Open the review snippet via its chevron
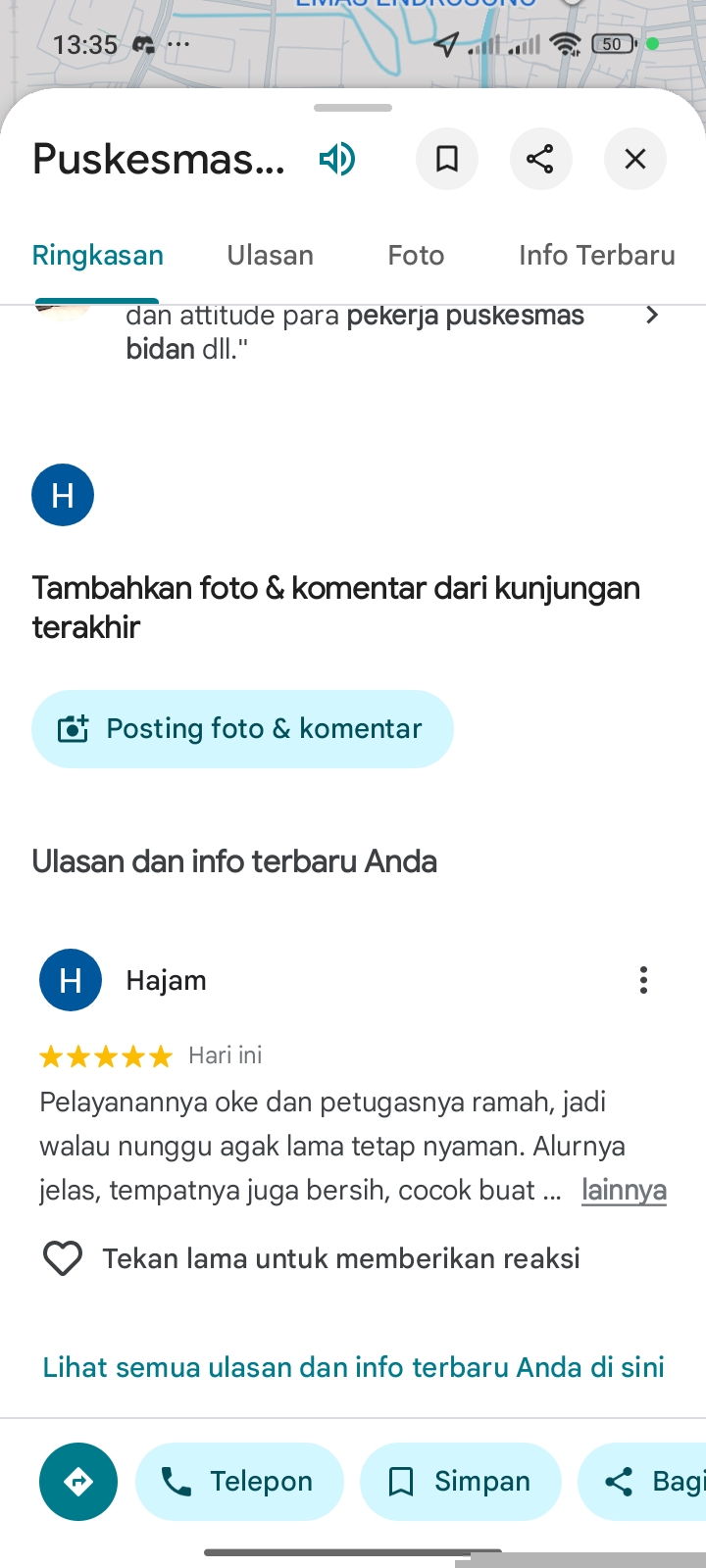Viewport: 706px width, 1568px height. [x=652, y=316]
